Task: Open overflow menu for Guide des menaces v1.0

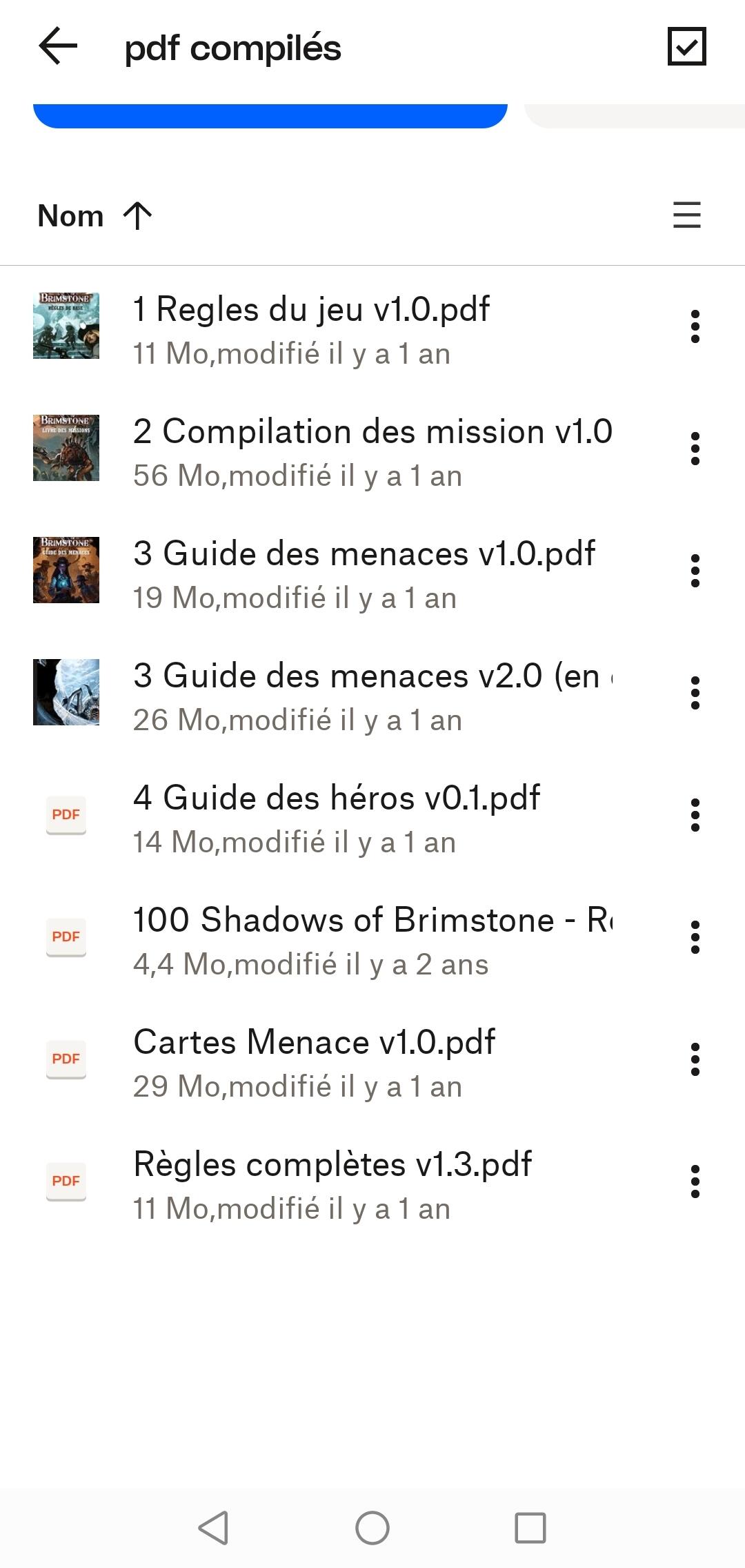Action: tap(695, 571)
